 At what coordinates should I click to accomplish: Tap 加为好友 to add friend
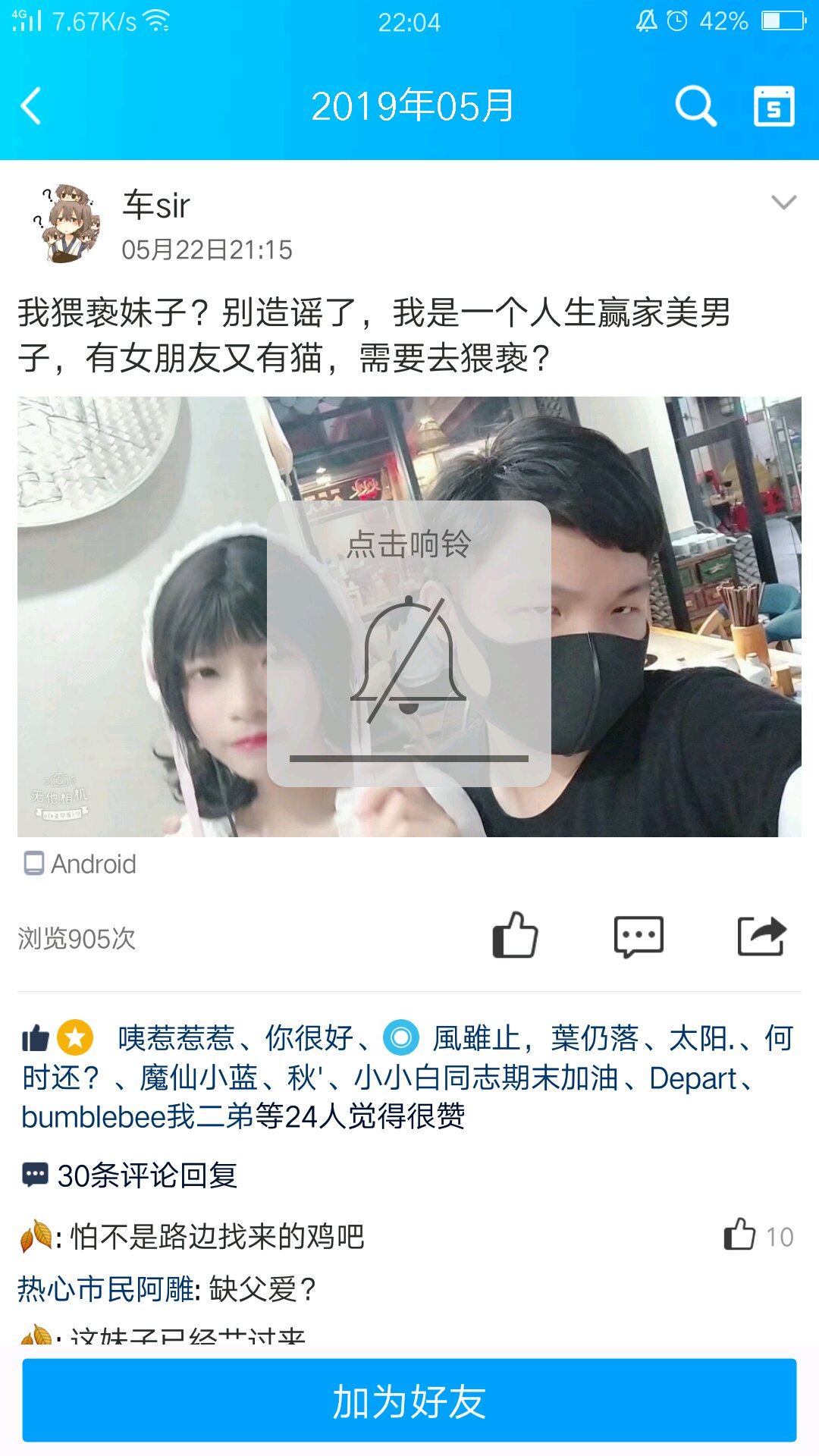409,1401
